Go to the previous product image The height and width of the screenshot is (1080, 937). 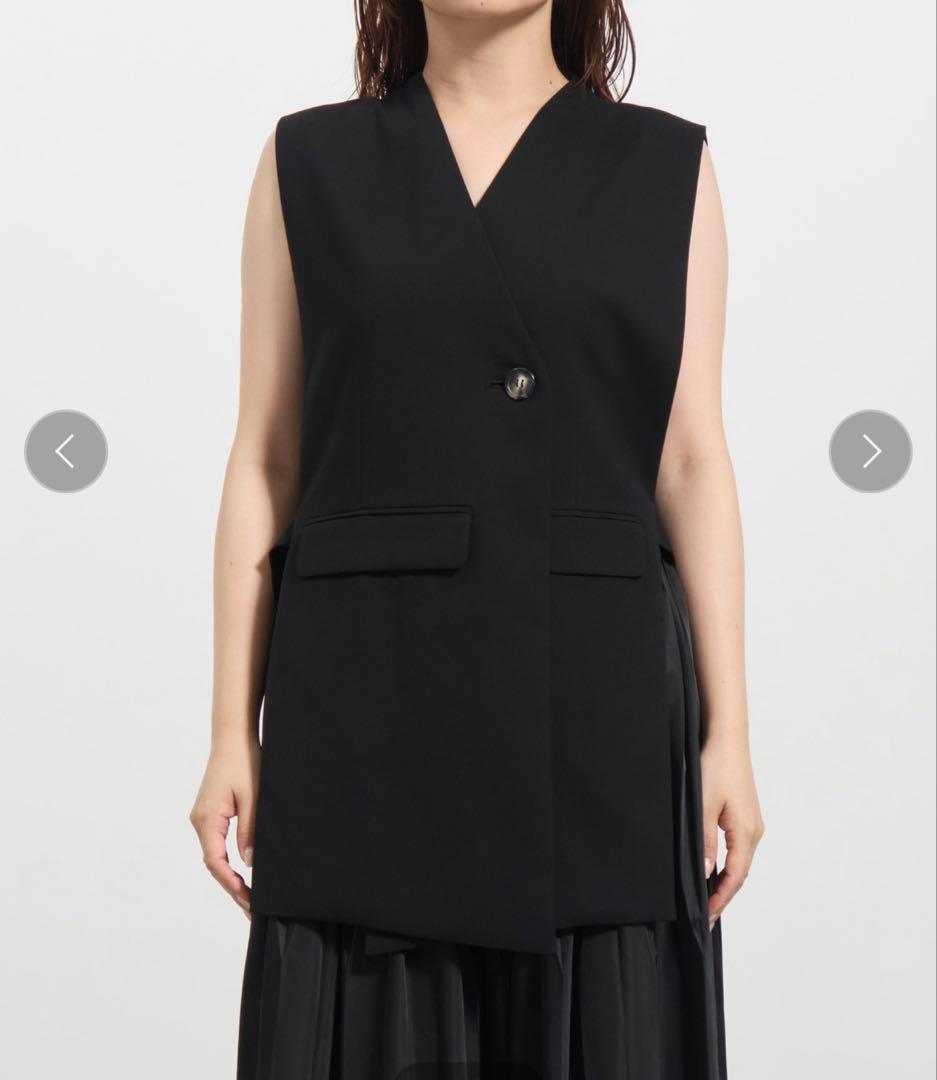tap(66, 451)
